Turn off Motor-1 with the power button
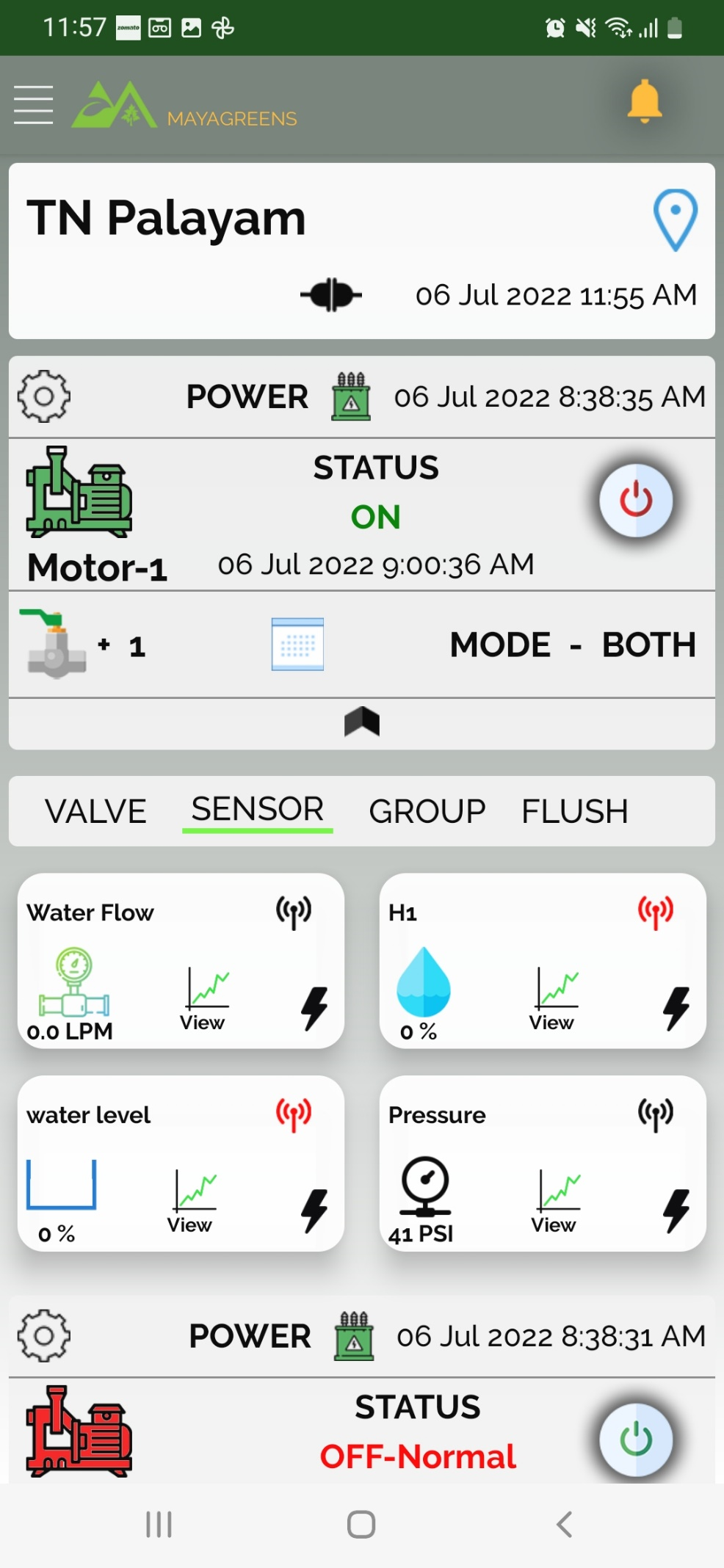The width and height of the screenshot is (724, 1568). click(636, 501)
